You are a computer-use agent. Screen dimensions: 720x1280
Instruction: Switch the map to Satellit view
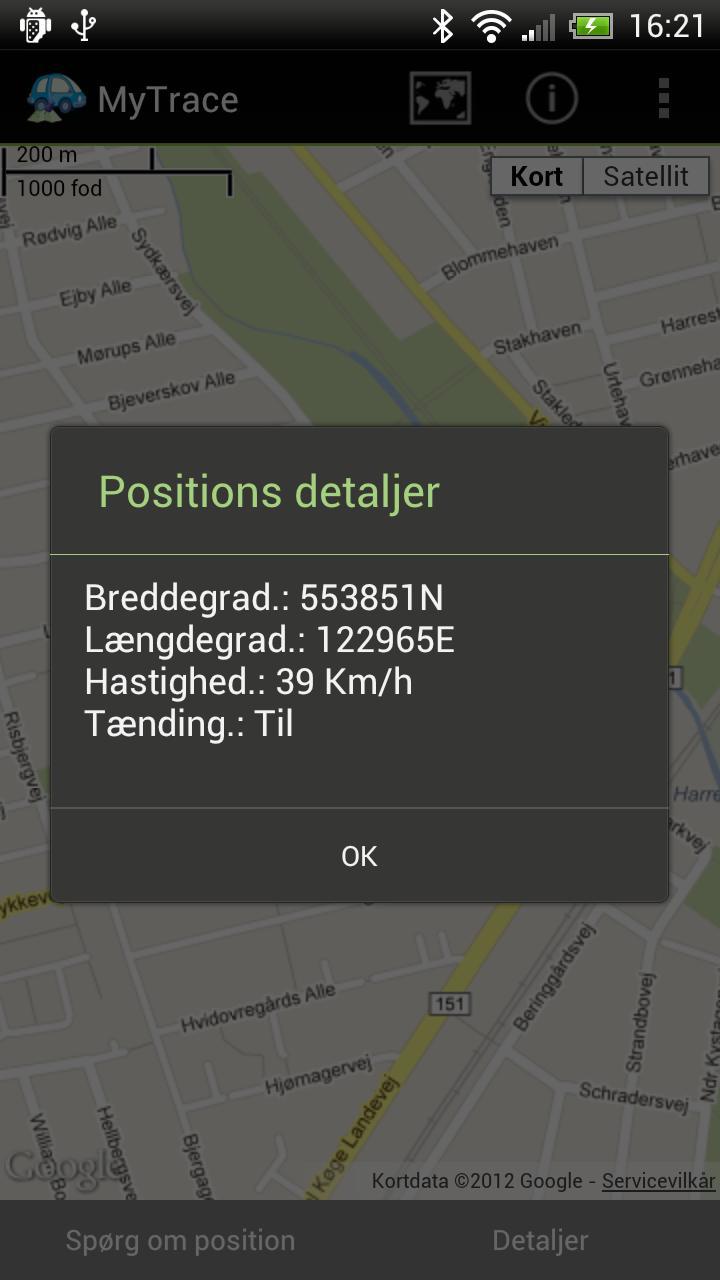(646, 176)
